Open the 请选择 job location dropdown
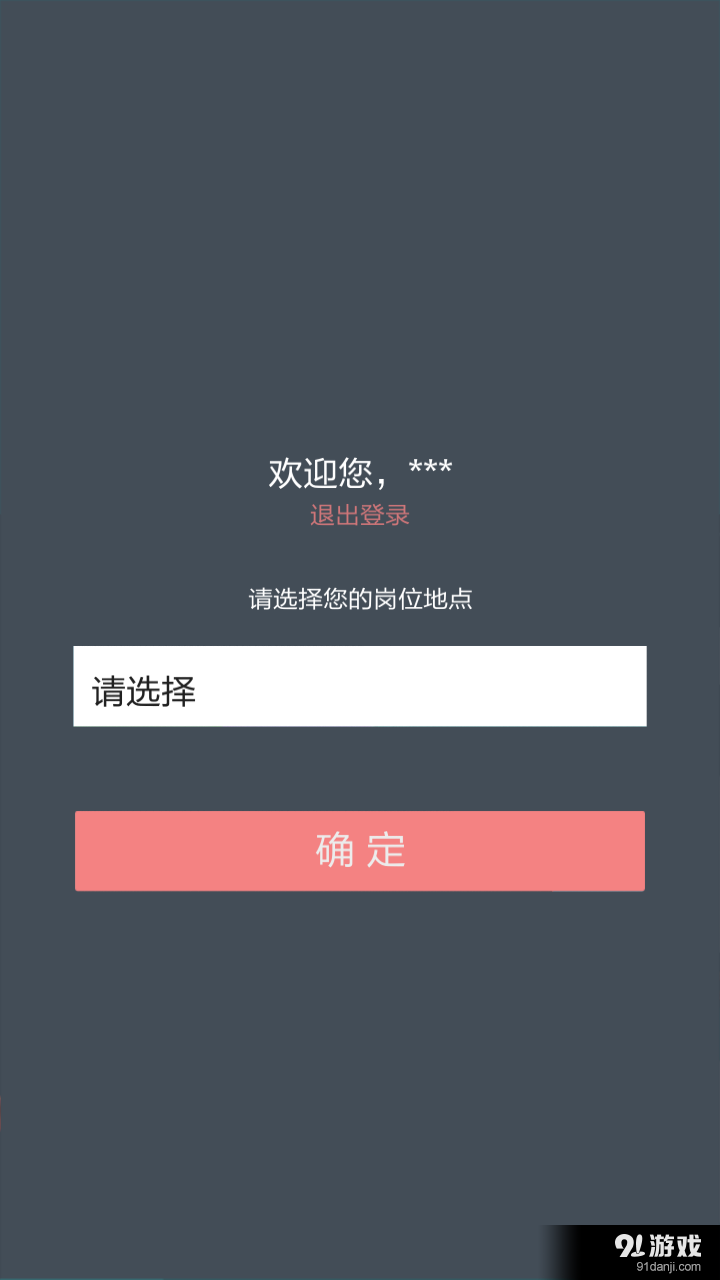The width and height of the screenshot is (720, 1280). (x=360, y=686)
